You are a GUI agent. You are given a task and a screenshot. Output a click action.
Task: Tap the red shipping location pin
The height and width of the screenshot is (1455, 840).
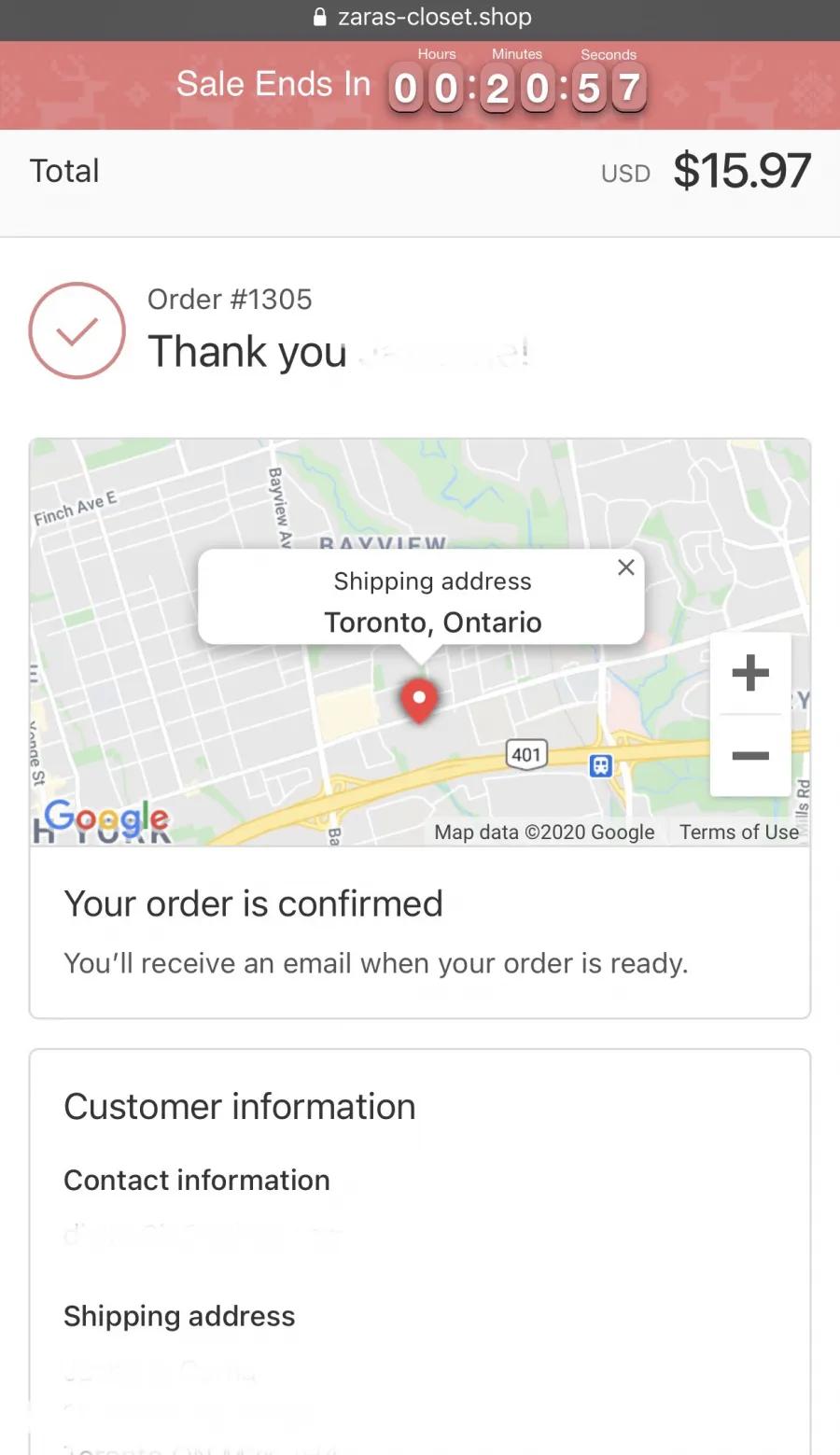(x=419, y=702)
